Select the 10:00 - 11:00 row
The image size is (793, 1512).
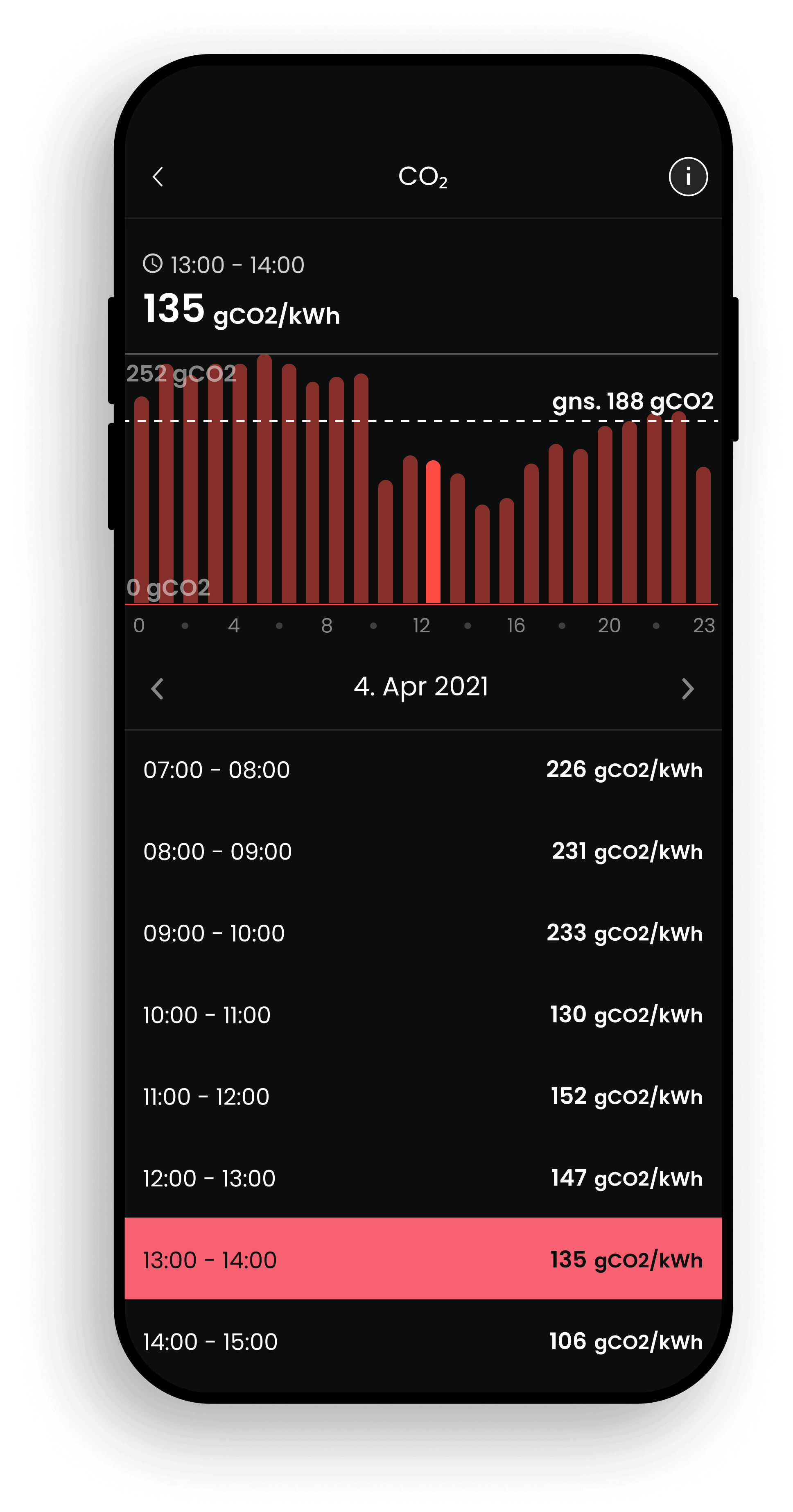point(422,1014)
